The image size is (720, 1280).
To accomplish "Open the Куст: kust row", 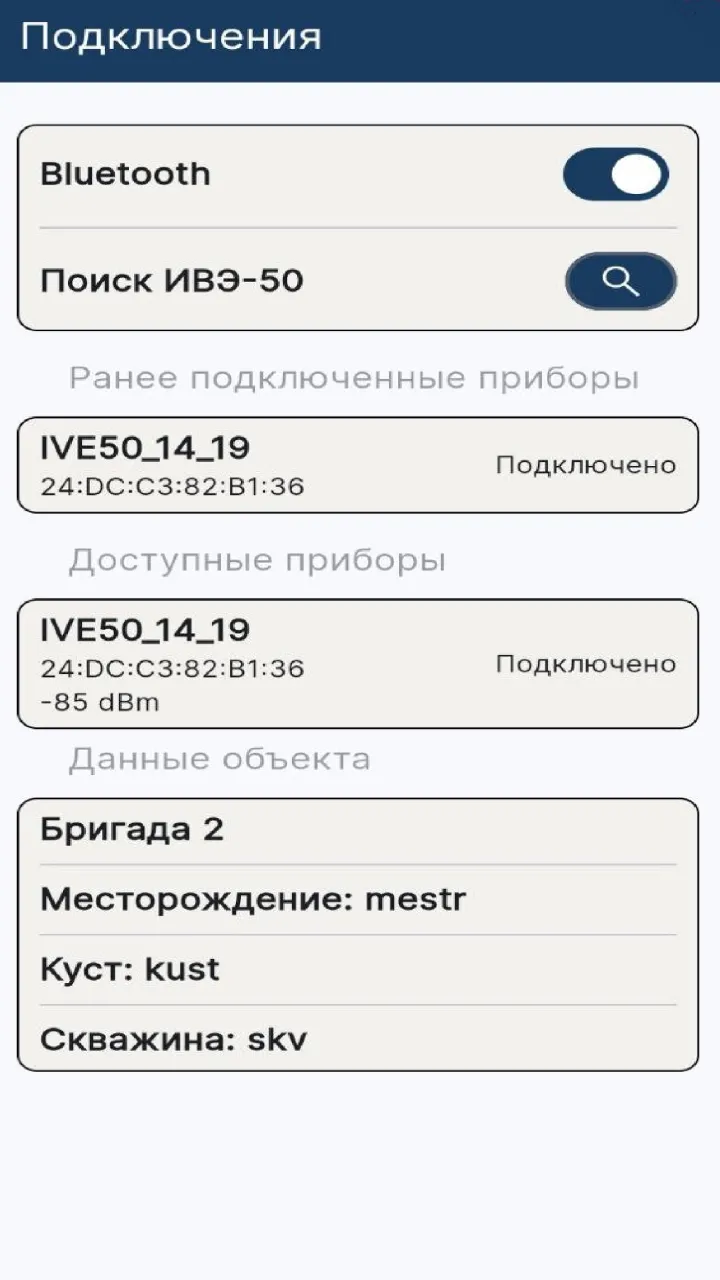I will coord(358,970).
